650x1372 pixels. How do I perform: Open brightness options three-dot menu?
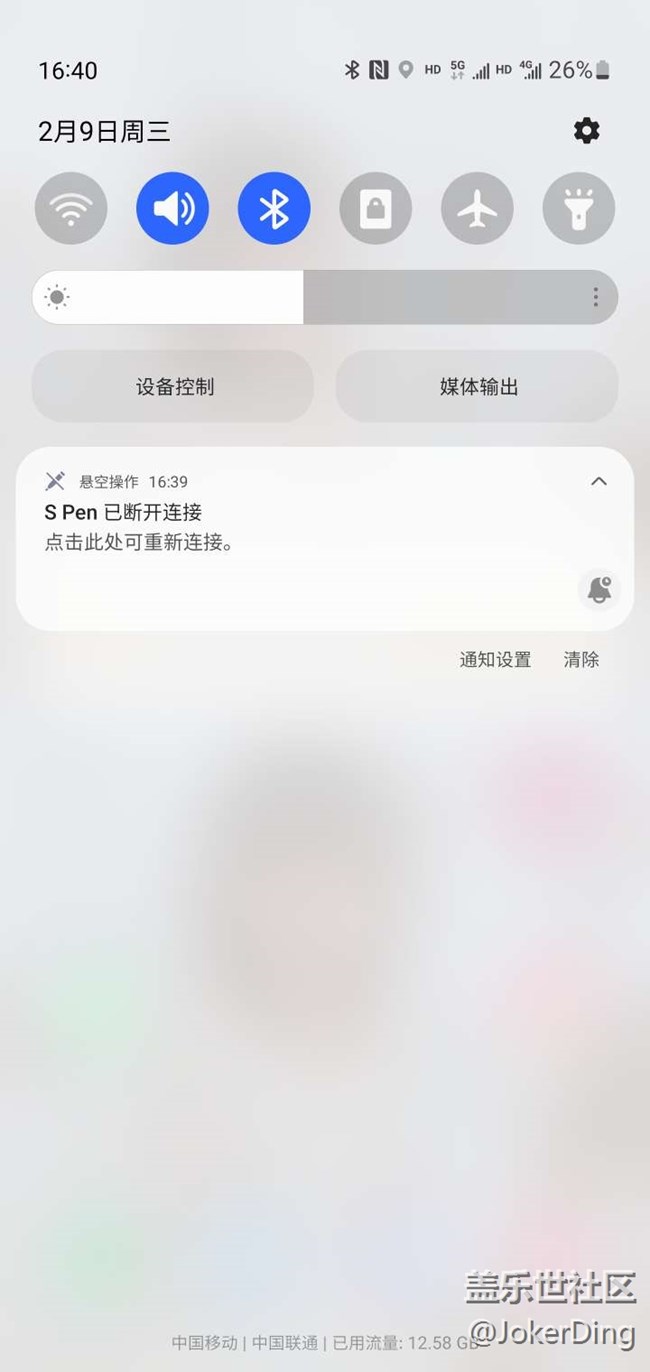(x=596, y=297)
